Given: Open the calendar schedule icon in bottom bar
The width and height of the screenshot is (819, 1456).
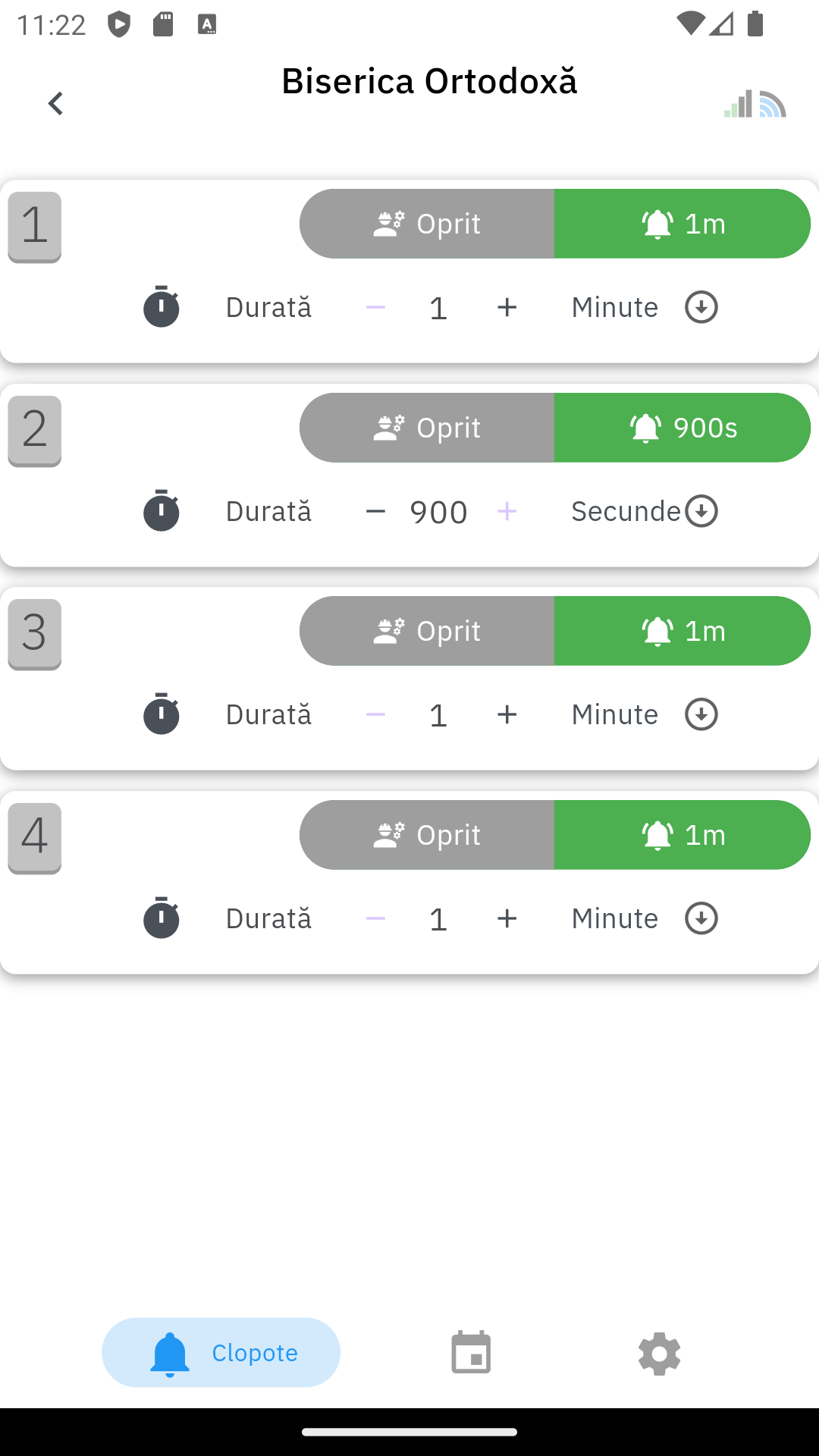Looking at the screenshot, I should point(469,1352).
